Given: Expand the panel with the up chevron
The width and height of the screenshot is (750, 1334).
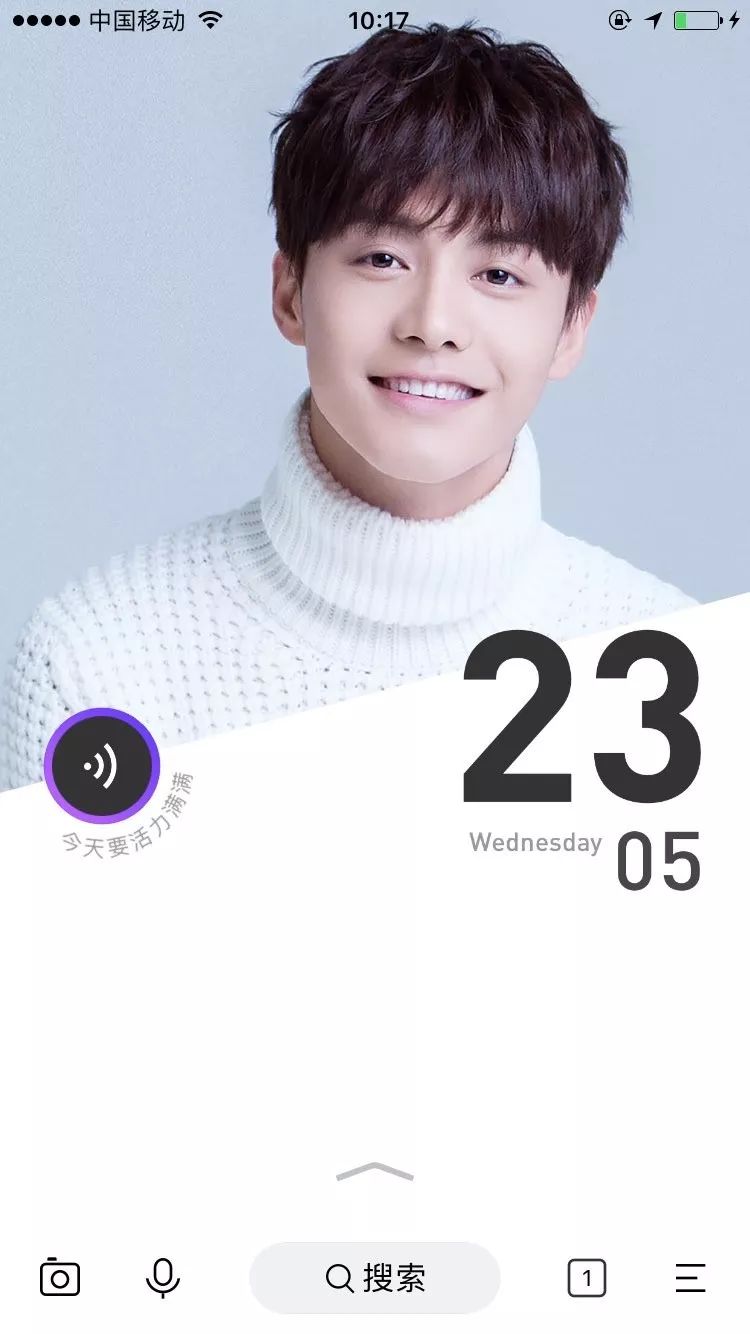Looking at the screenshot, I should (375, 1172).
